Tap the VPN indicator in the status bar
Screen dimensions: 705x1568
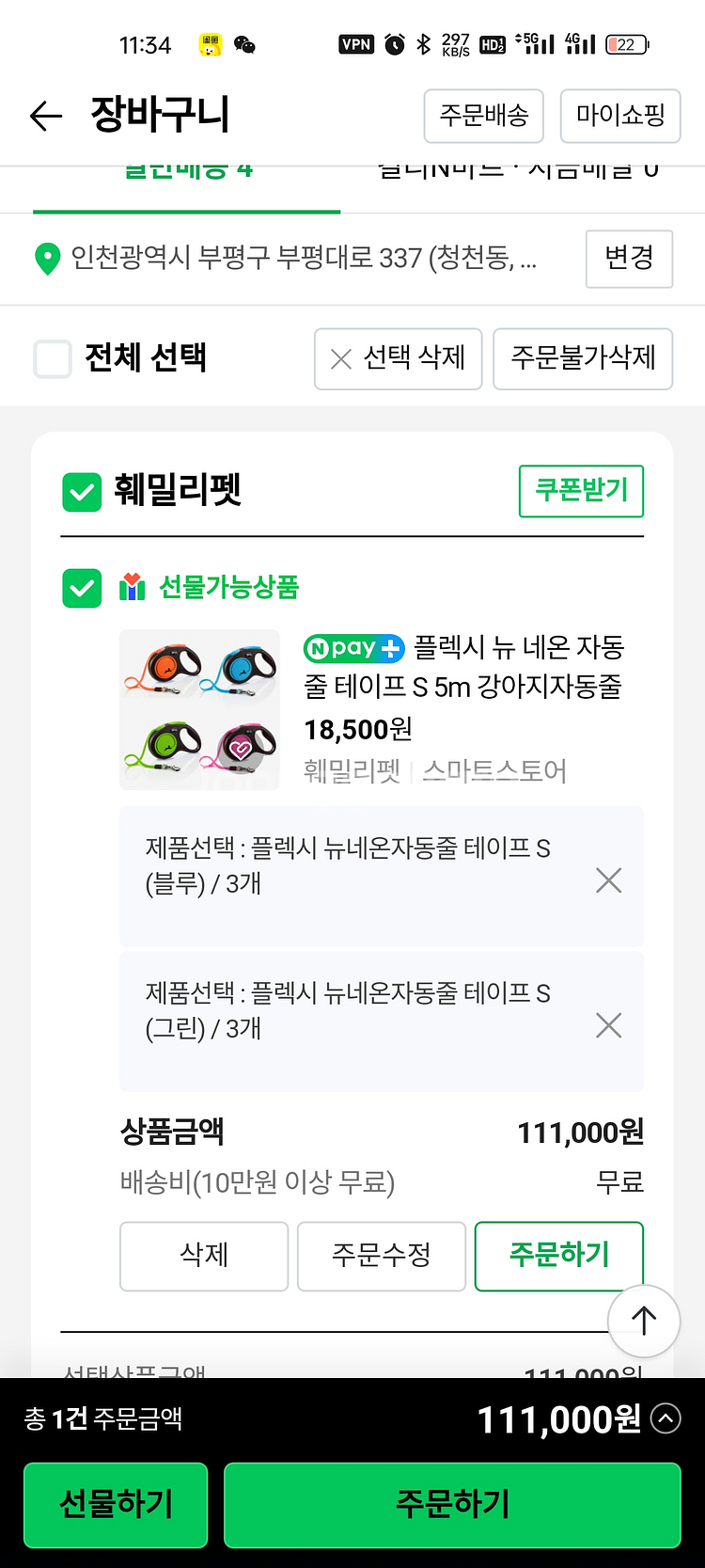(x=355, y=43)
